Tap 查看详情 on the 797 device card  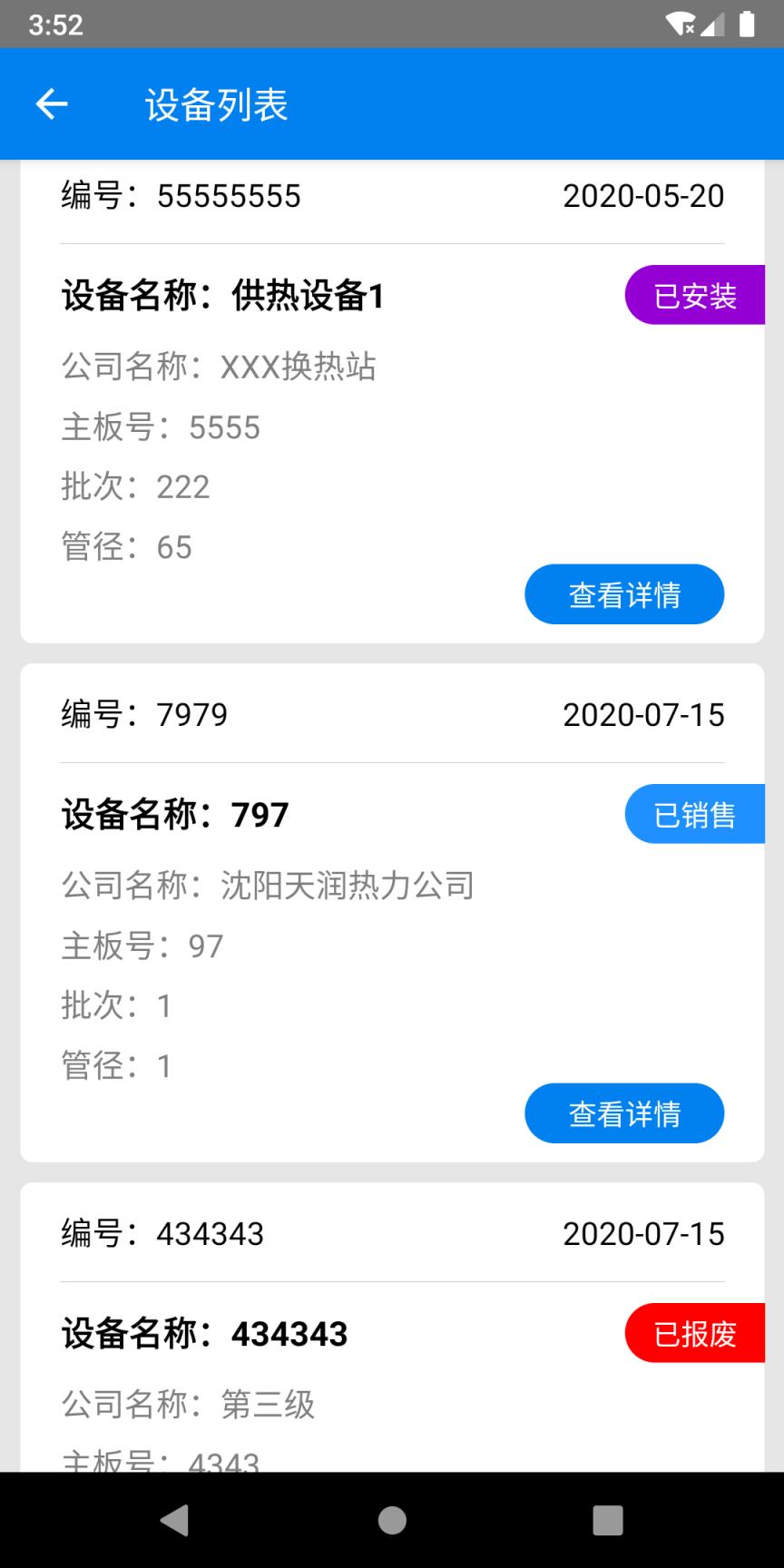[x=624, y=1112]
